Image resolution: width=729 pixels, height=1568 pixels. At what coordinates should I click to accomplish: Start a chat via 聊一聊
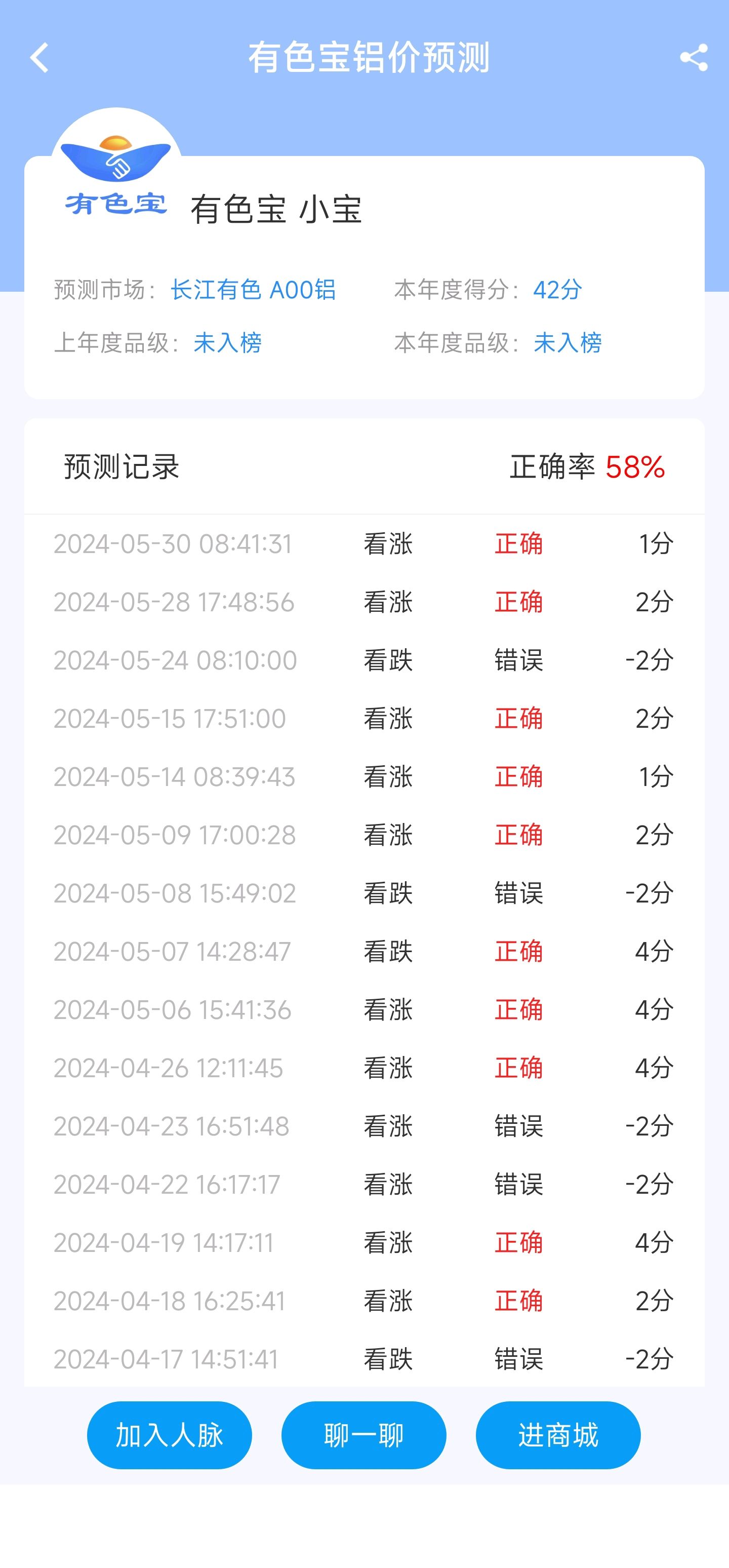(x=364, y=1435)
